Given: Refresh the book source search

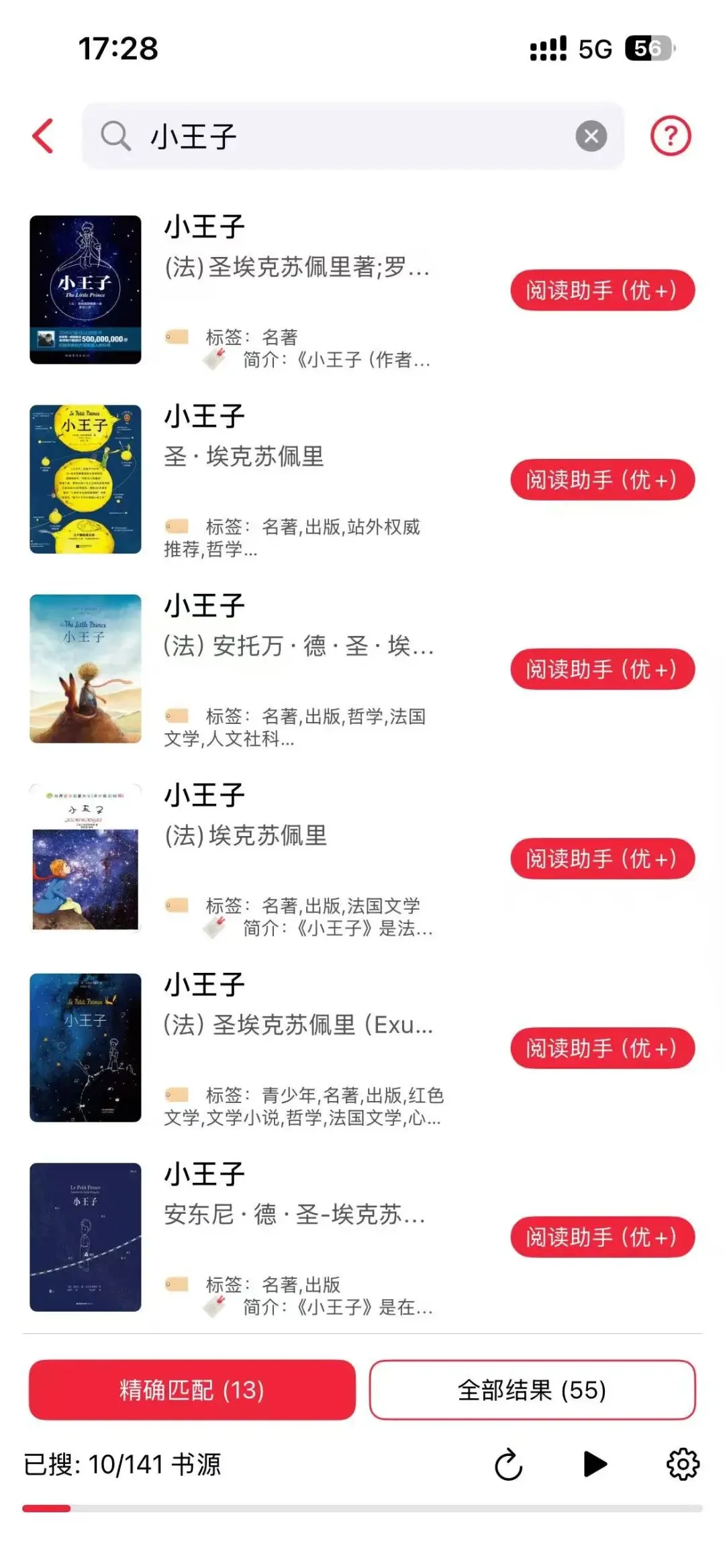Looking at the screenshot, I should coord(508,1463).
